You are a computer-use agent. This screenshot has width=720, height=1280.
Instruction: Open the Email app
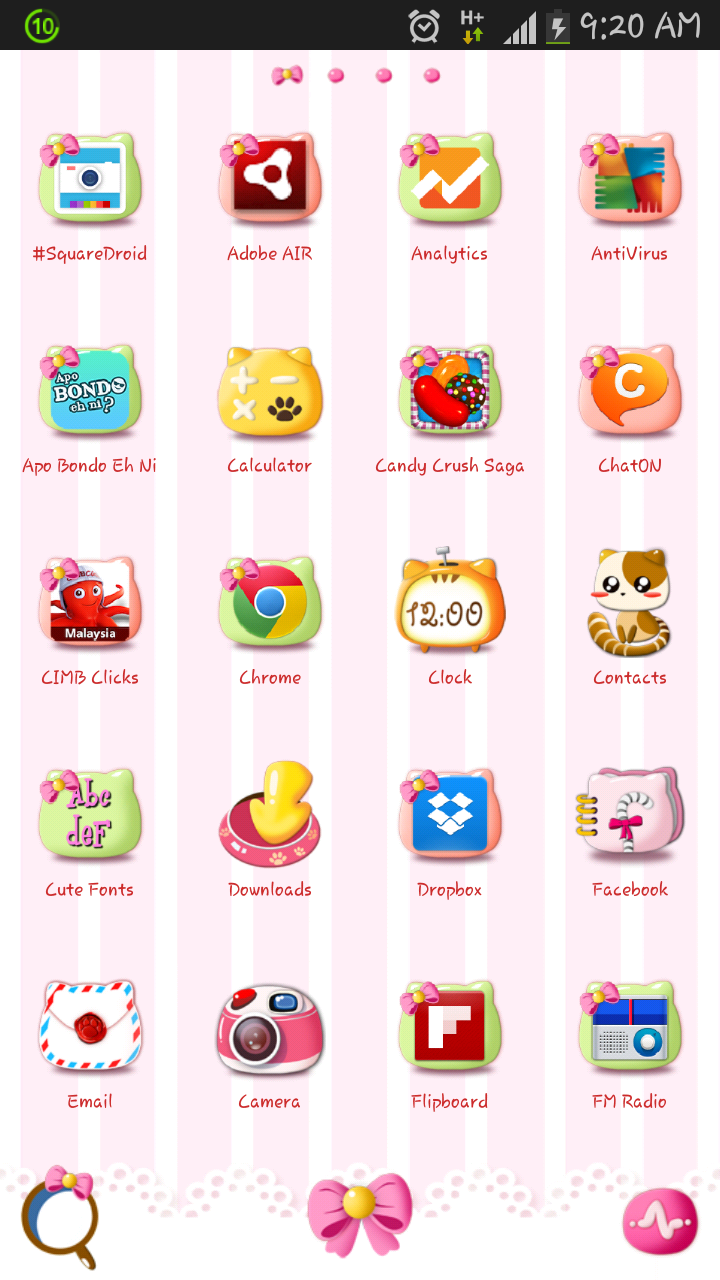tap(90, 1028)
